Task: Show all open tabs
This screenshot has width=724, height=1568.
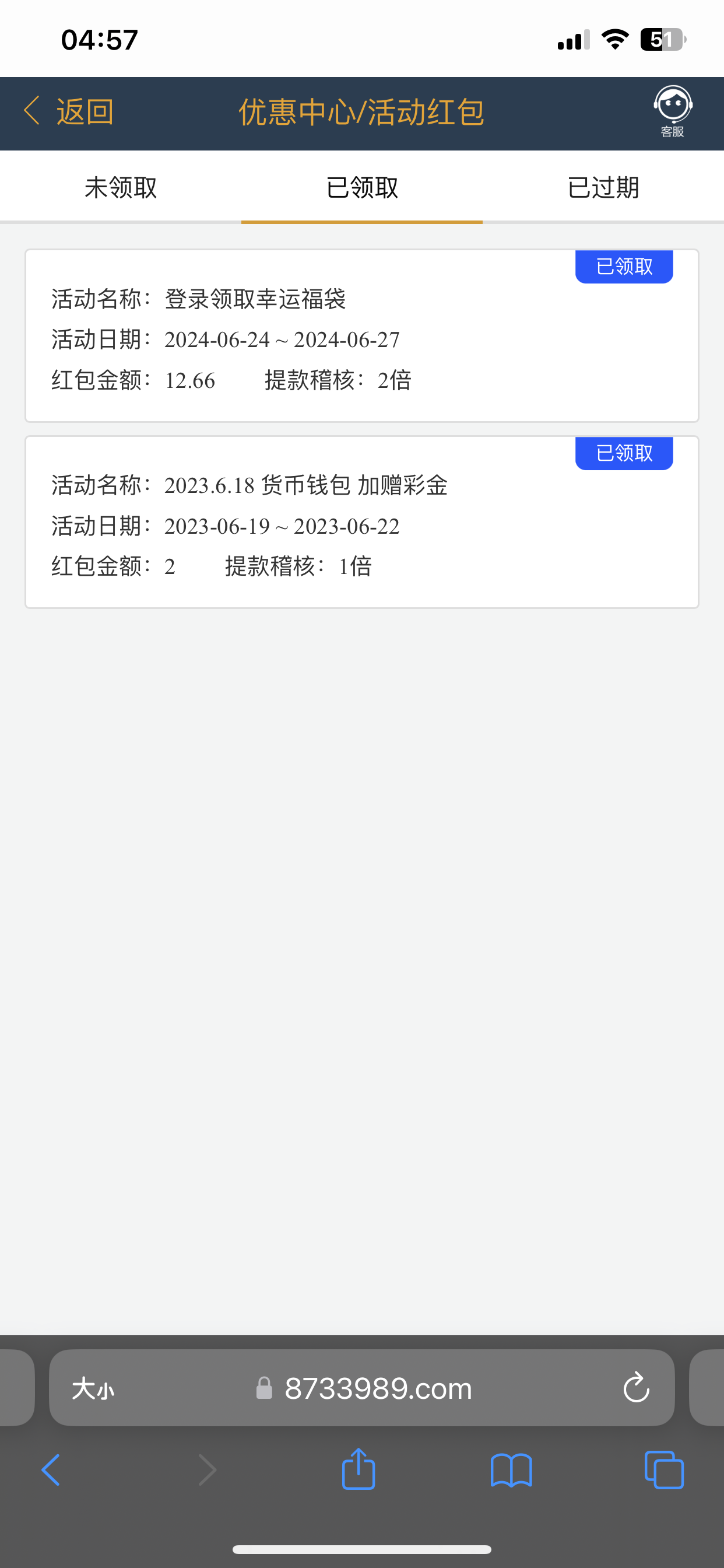Action: 664,1470
